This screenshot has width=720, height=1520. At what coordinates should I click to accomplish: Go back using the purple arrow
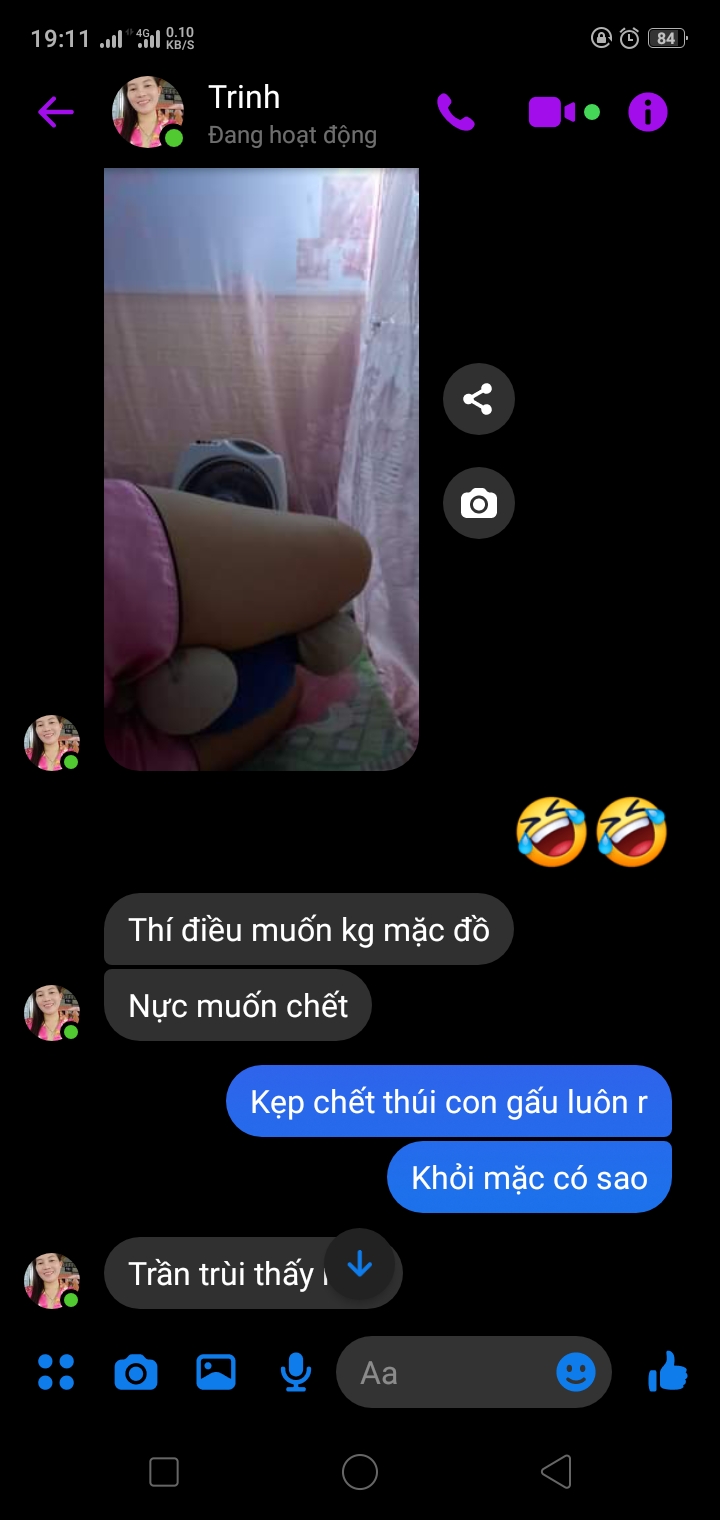click(56, 112)
